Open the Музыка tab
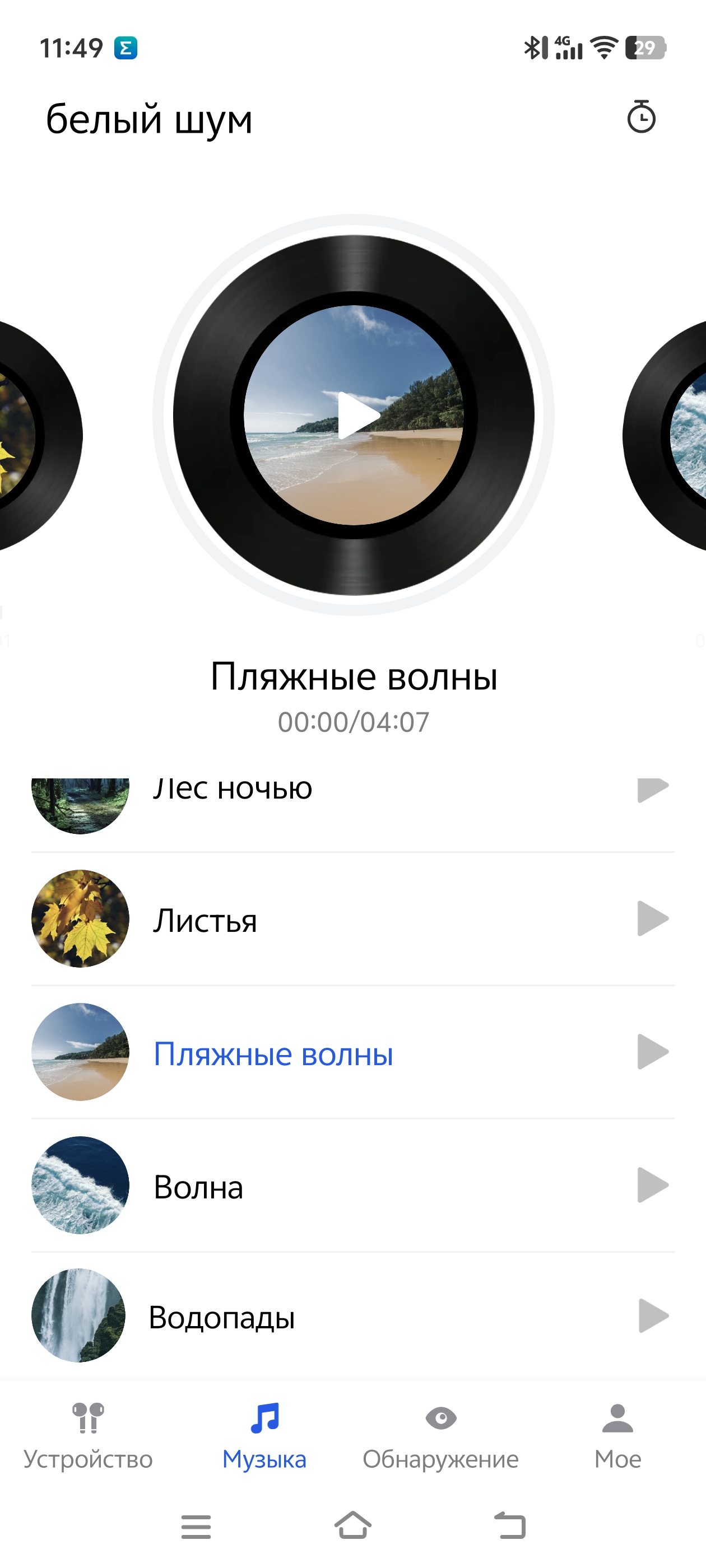706x1568 pixels. tap(264, 1435)
